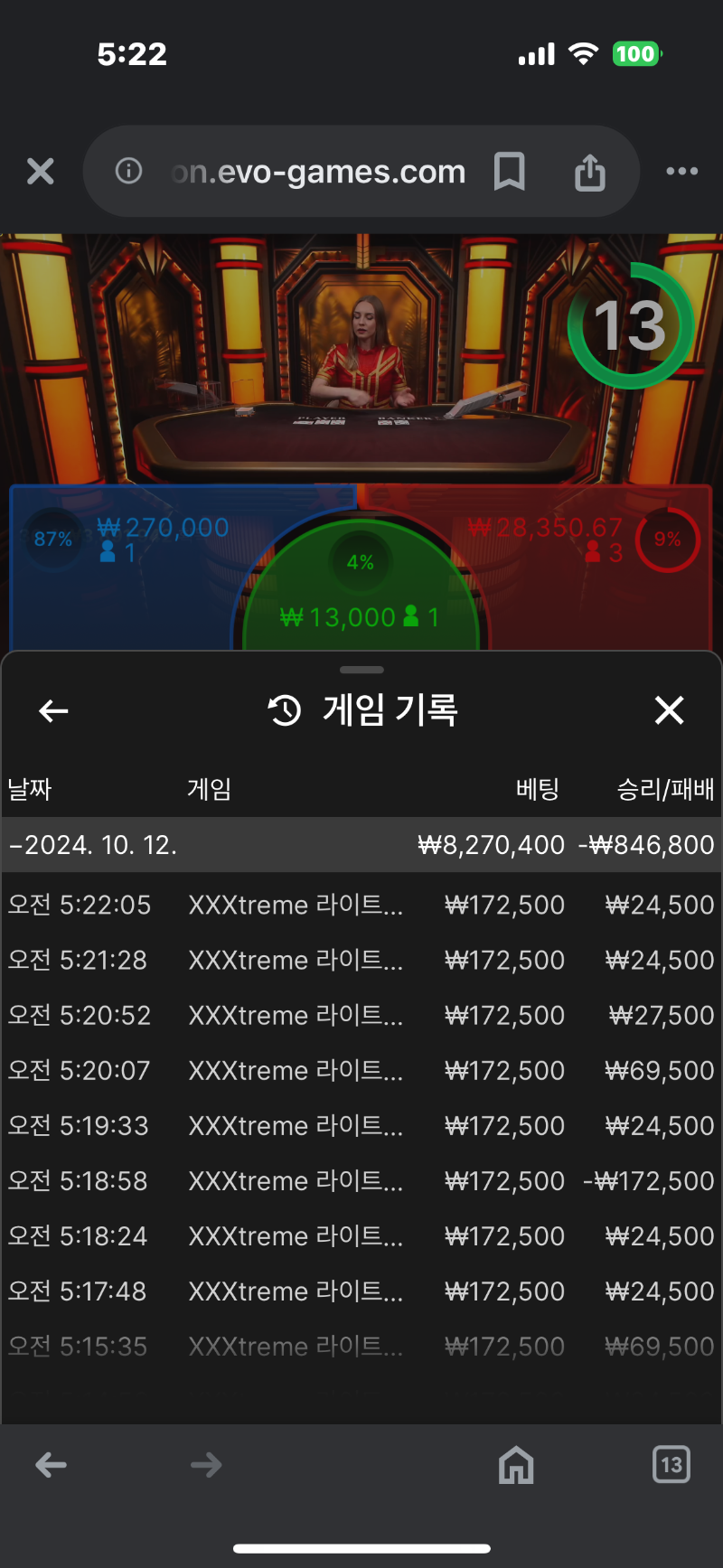Open the losing record at 오전 5:18:58
This screenshot has width=723, height=1568.
(x=361, y=1180)
